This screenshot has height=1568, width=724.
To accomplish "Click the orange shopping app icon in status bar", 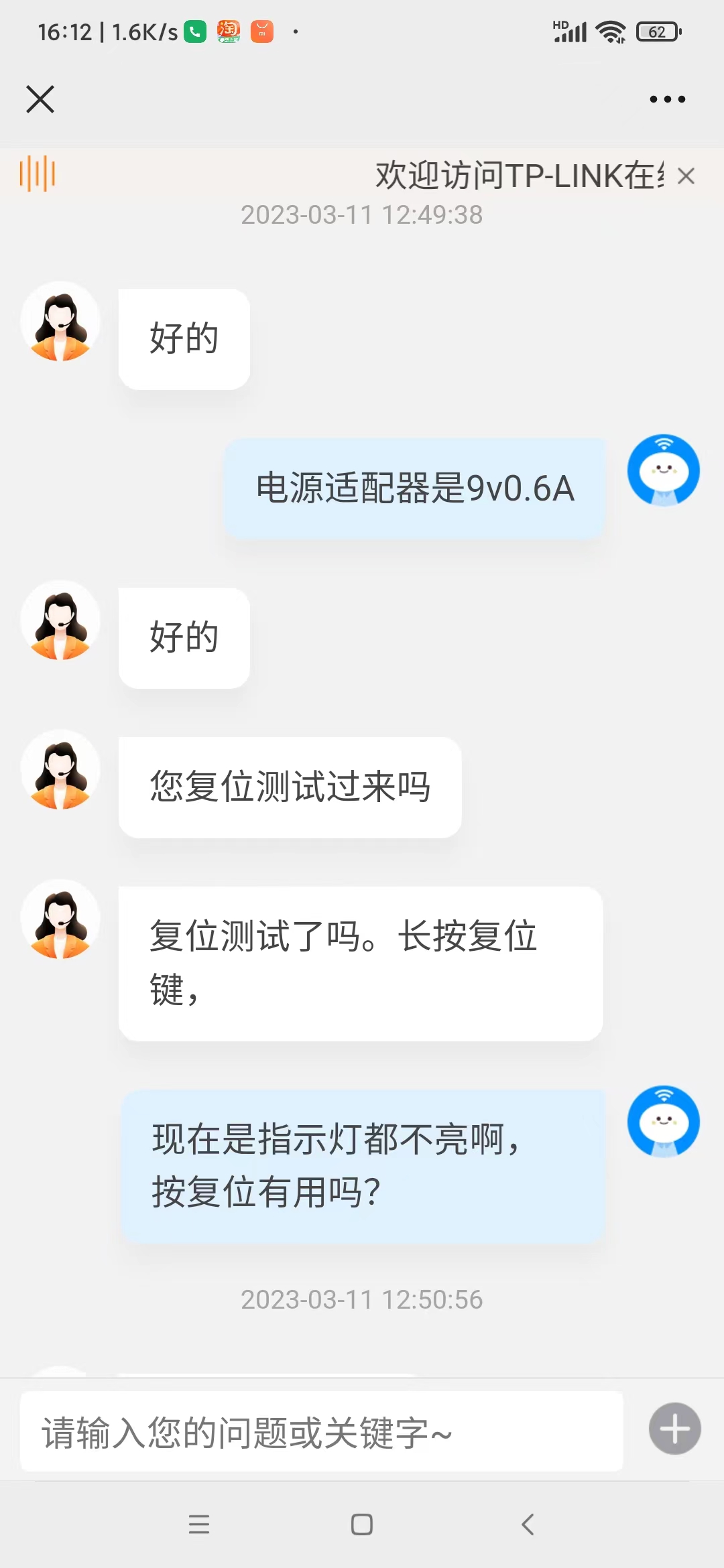I will click(261, 30).
